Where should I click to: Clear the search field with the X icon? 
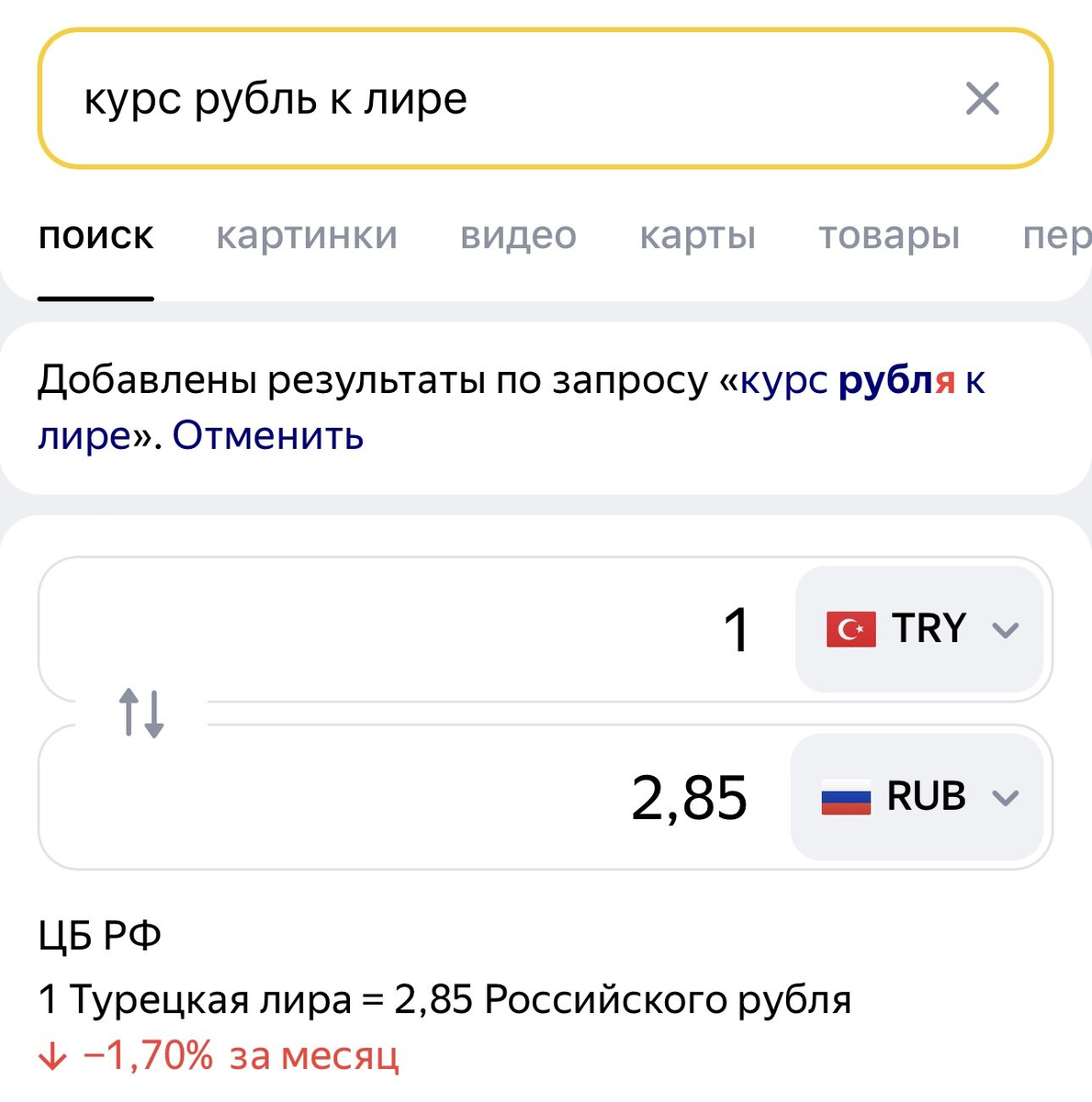[x=983, y=97]
